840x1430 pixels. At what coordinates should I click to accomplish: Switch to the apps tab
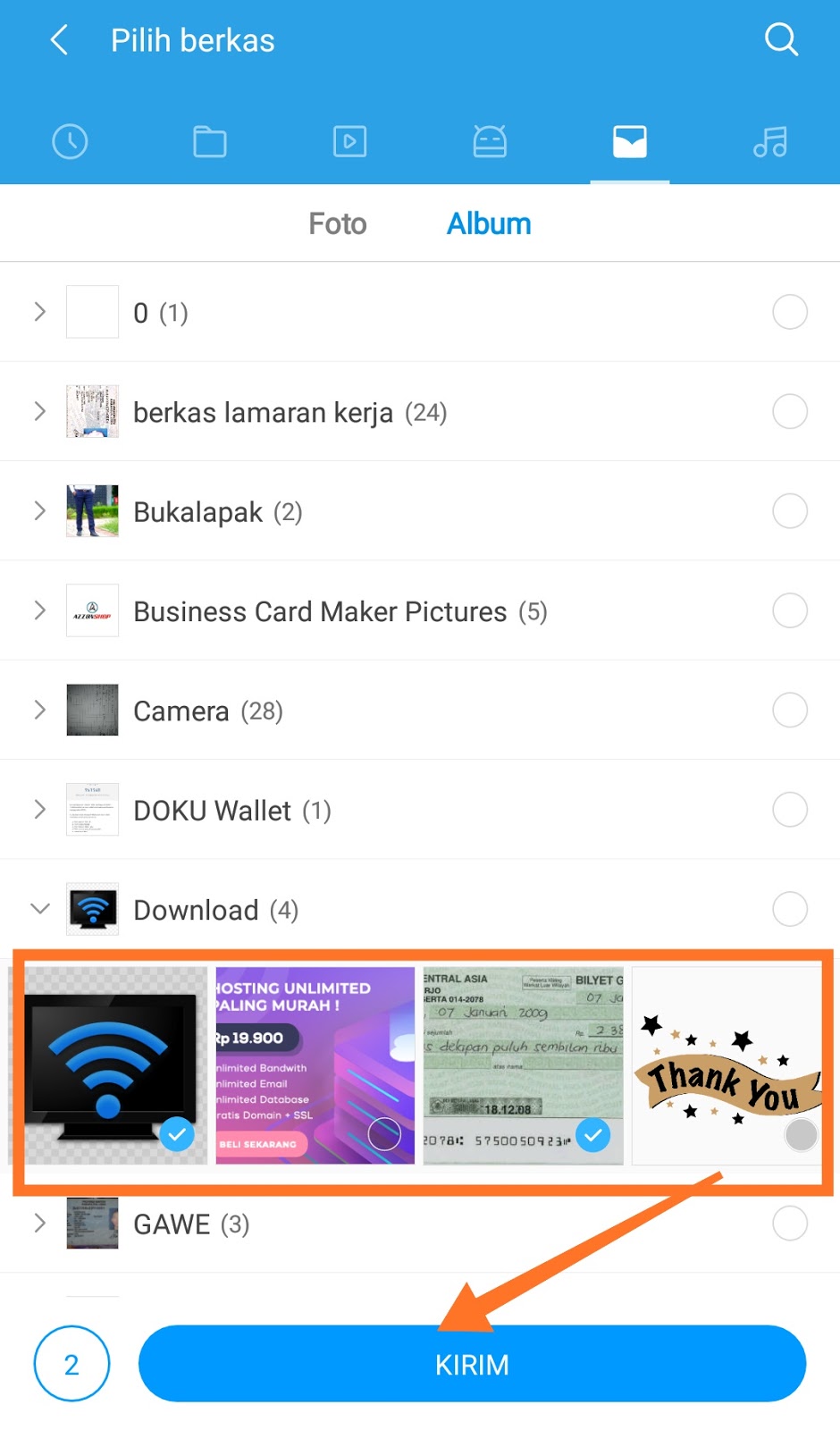490,141
